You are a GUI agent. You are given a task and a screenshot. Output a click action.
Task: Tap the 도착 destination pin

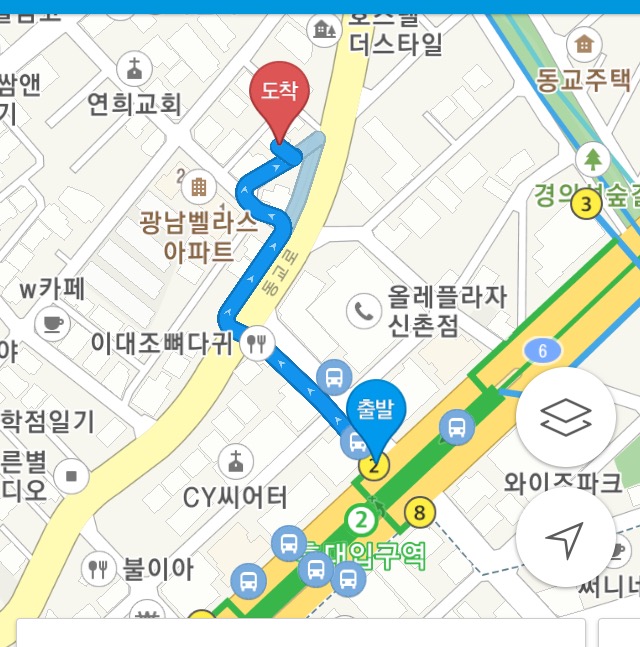[x=279, y=98]
